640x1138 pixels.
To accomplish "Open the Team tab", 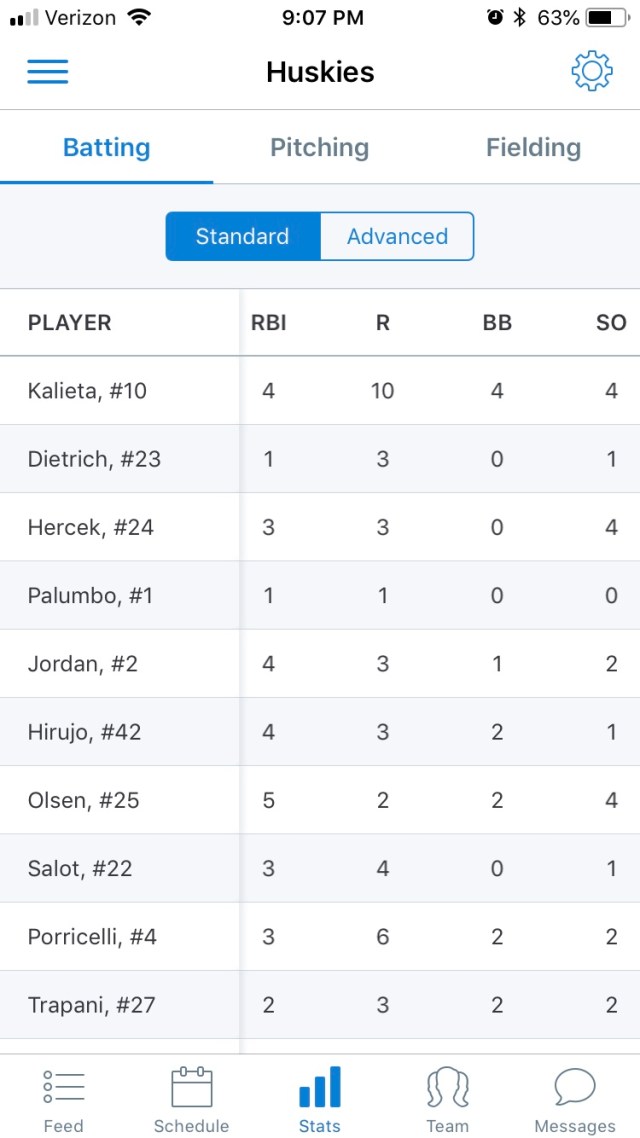I will (x=447, y=1098).
